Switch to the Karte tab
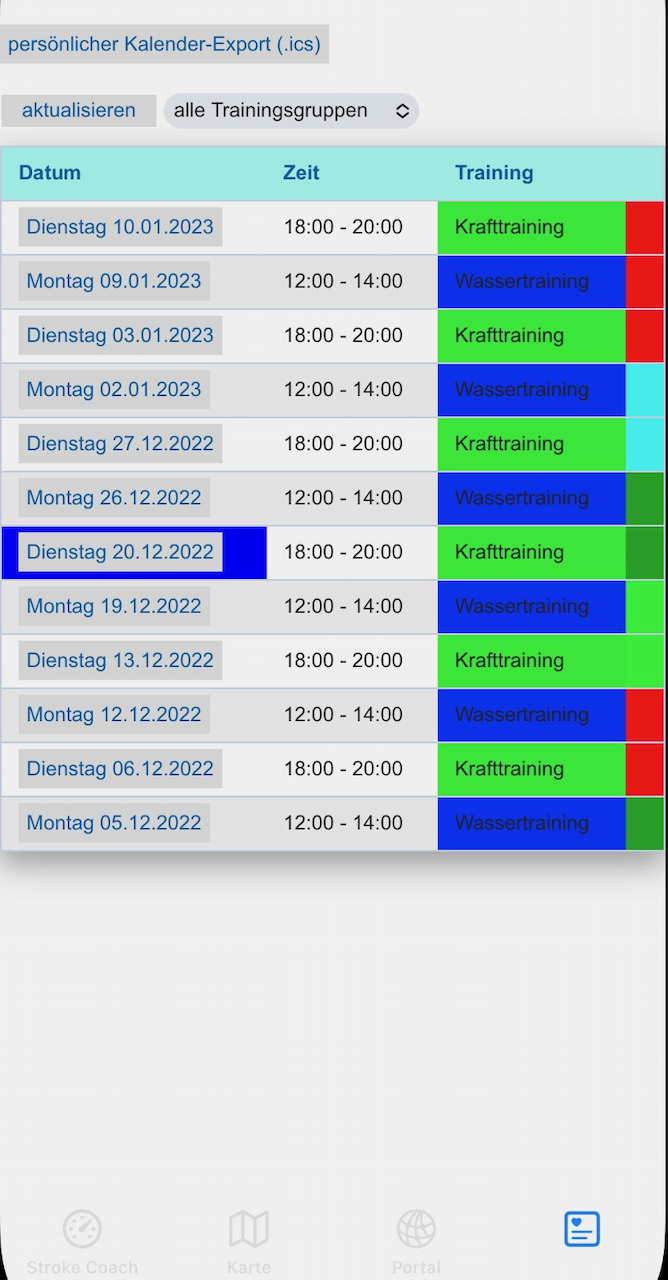This screenshot has width=668, height=1280. 249,1241
